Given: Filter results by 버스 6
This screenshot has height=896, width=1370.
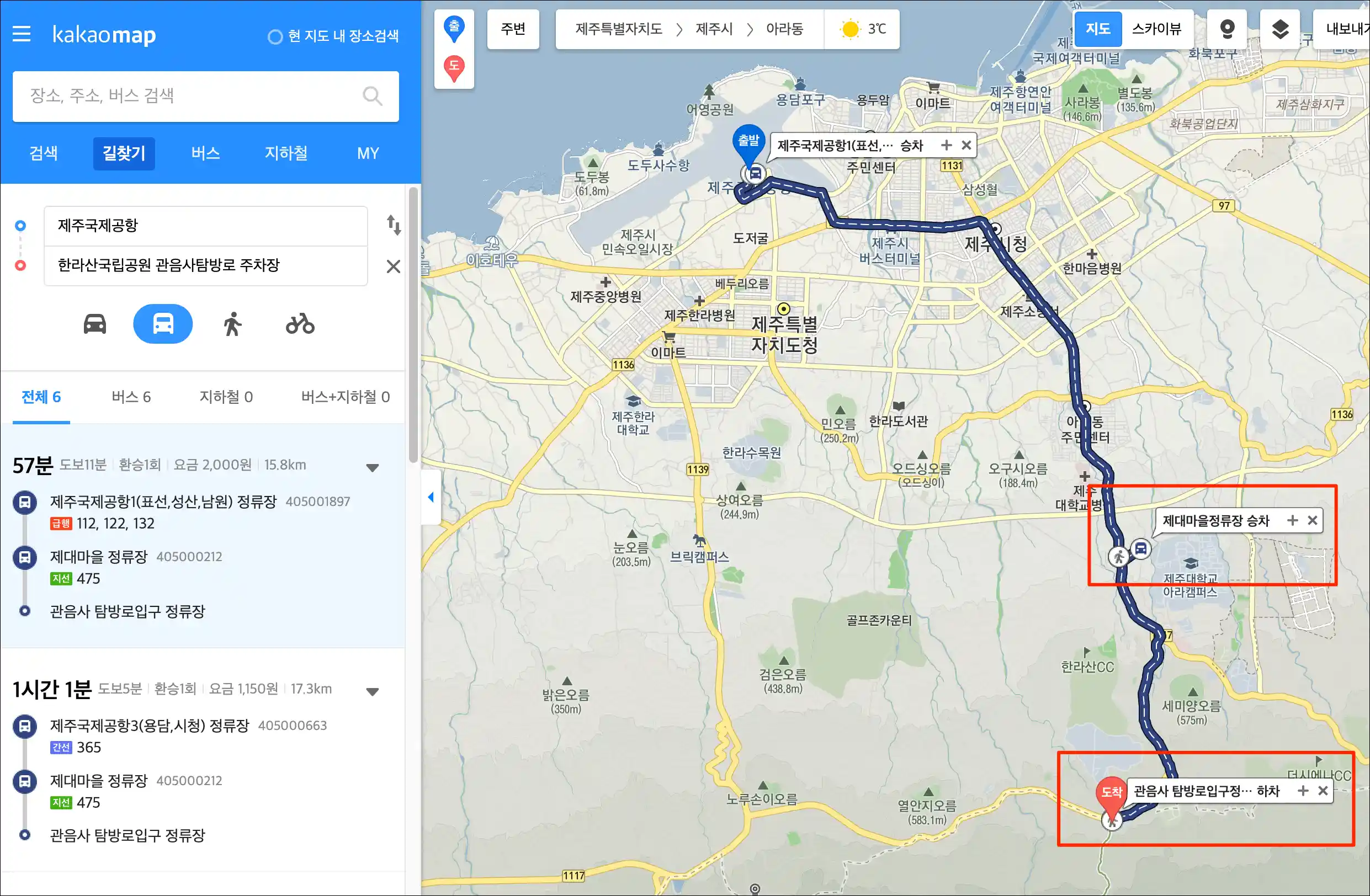Looking at the screenshot, I should pyautogui.click(x=131, y=397).
